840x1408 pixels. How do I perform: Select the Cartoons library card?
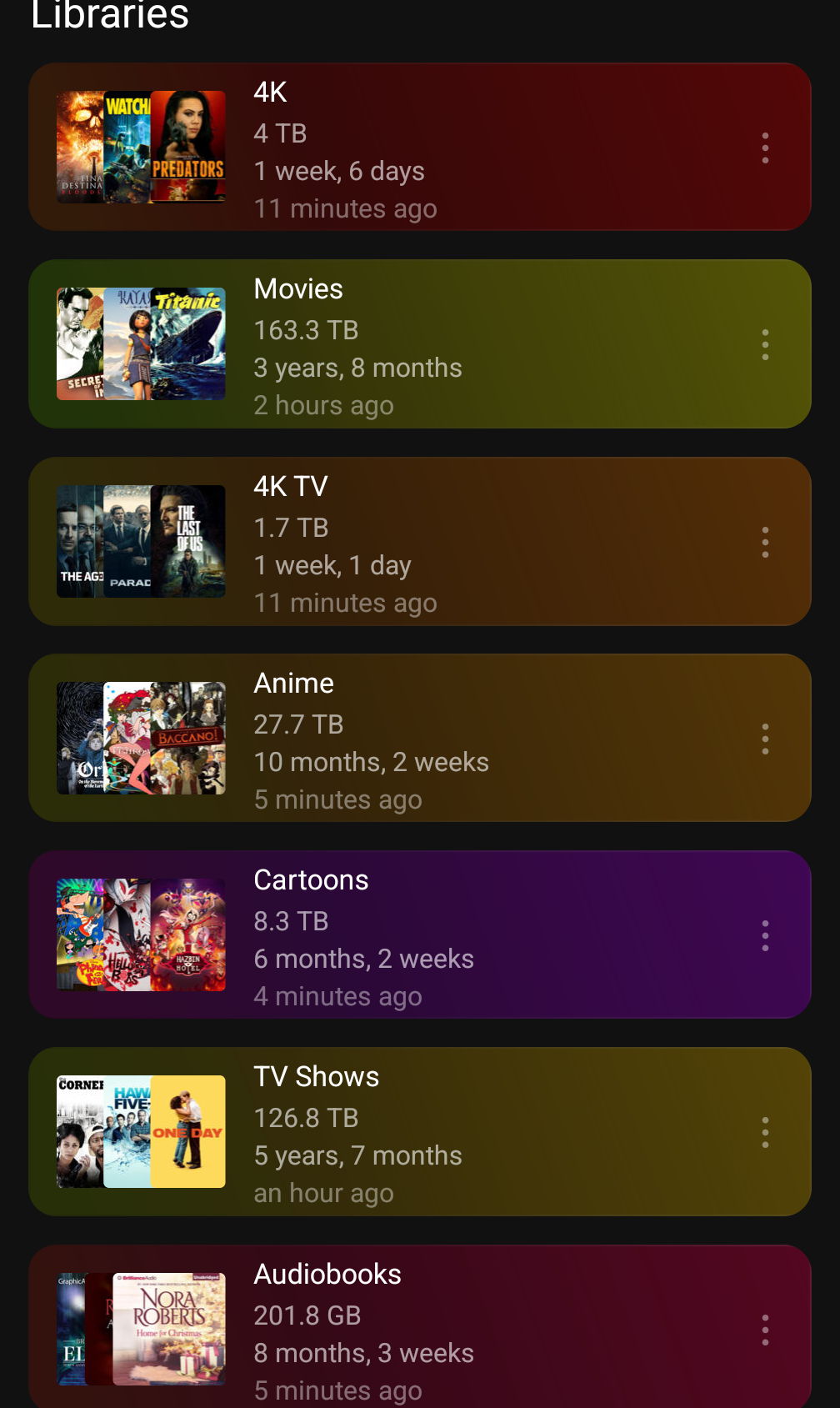point(420,934)
